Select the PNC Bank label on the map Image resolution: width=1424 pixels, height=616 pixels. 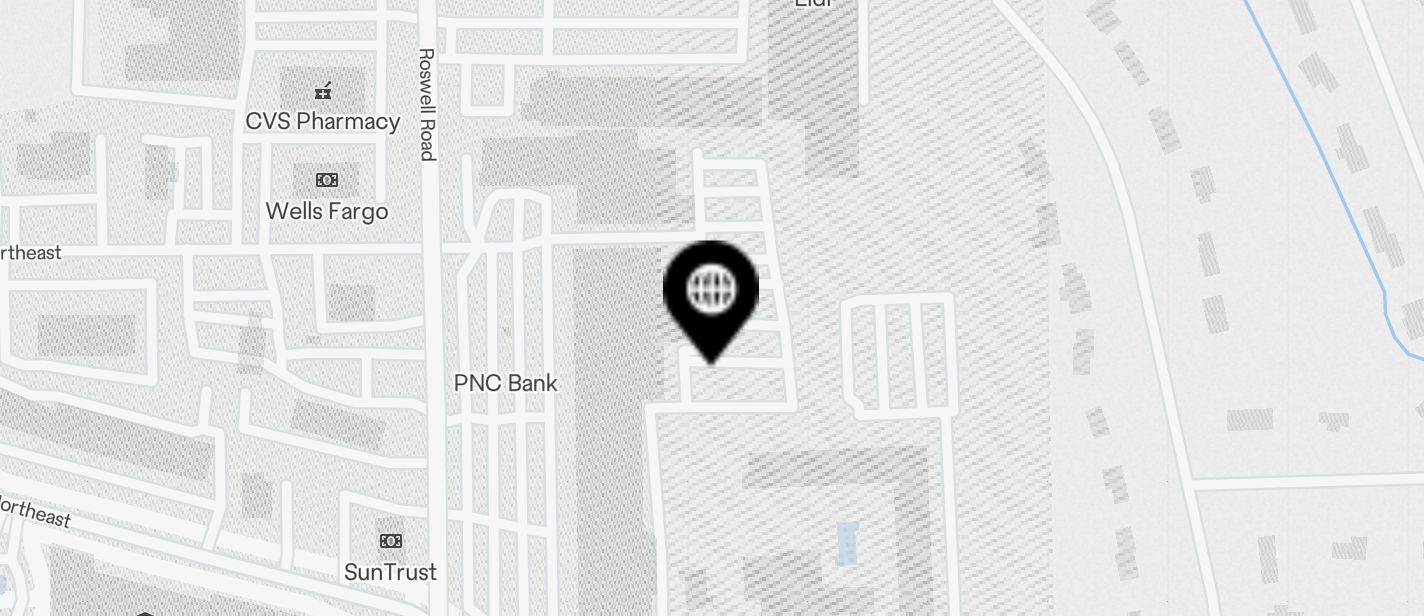click(505, 383)
